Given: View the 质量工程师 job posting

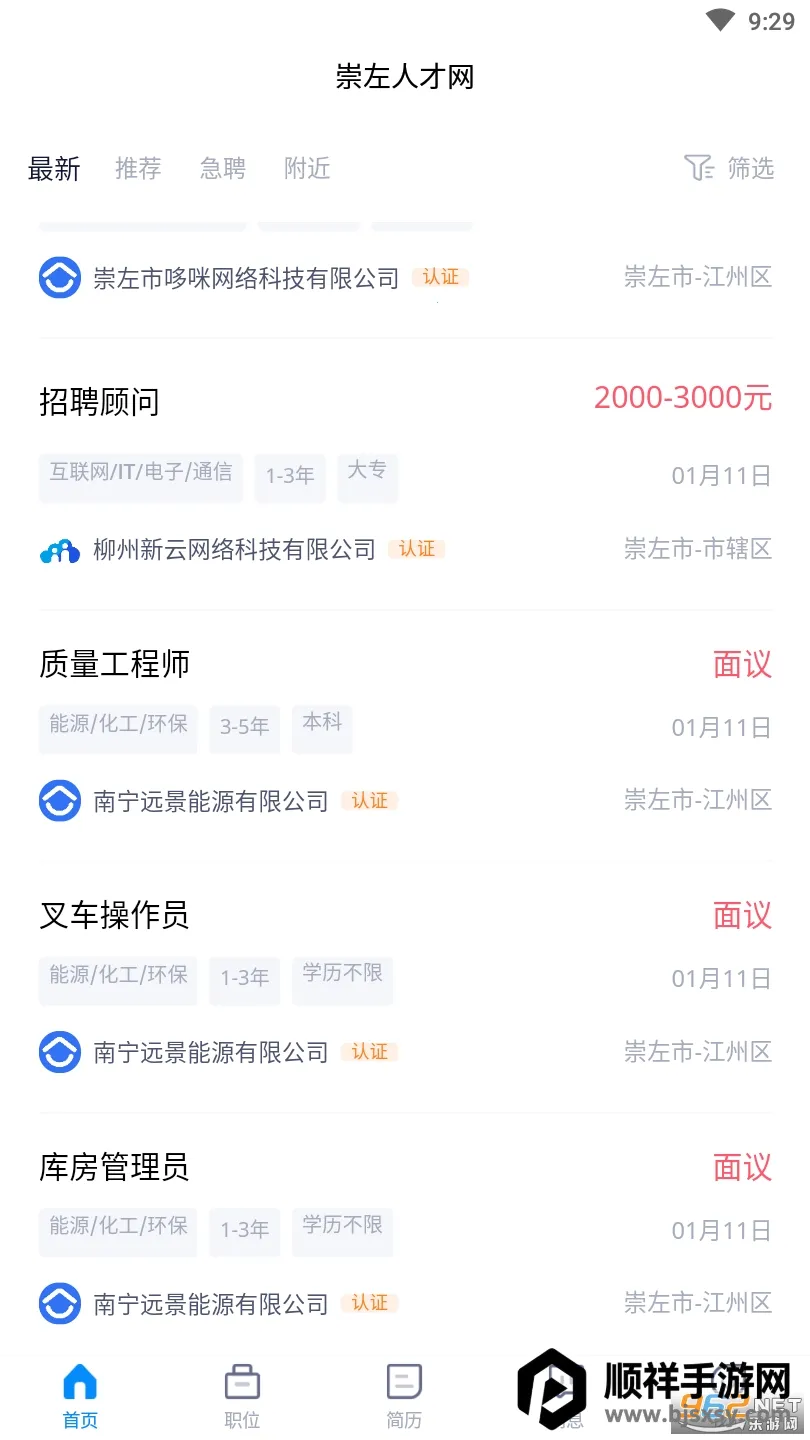Looking at the screenshot, I should (x=114, y=664).
